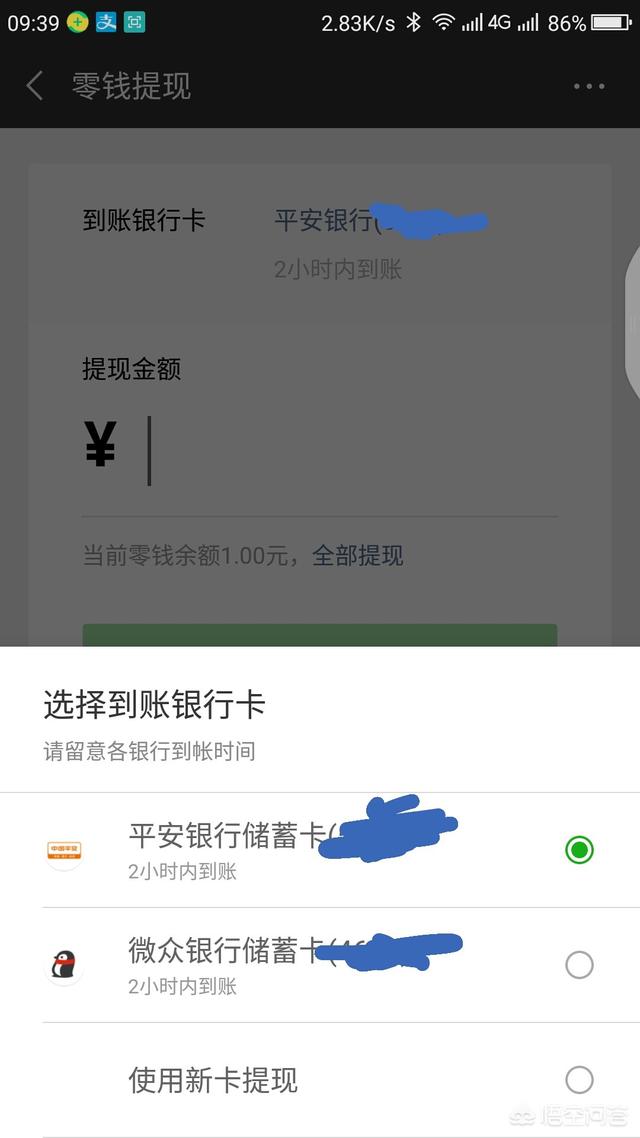Open the three-dot overflow menu
640x1138 pixels.
pyautogui.click(x=589, y=86)
